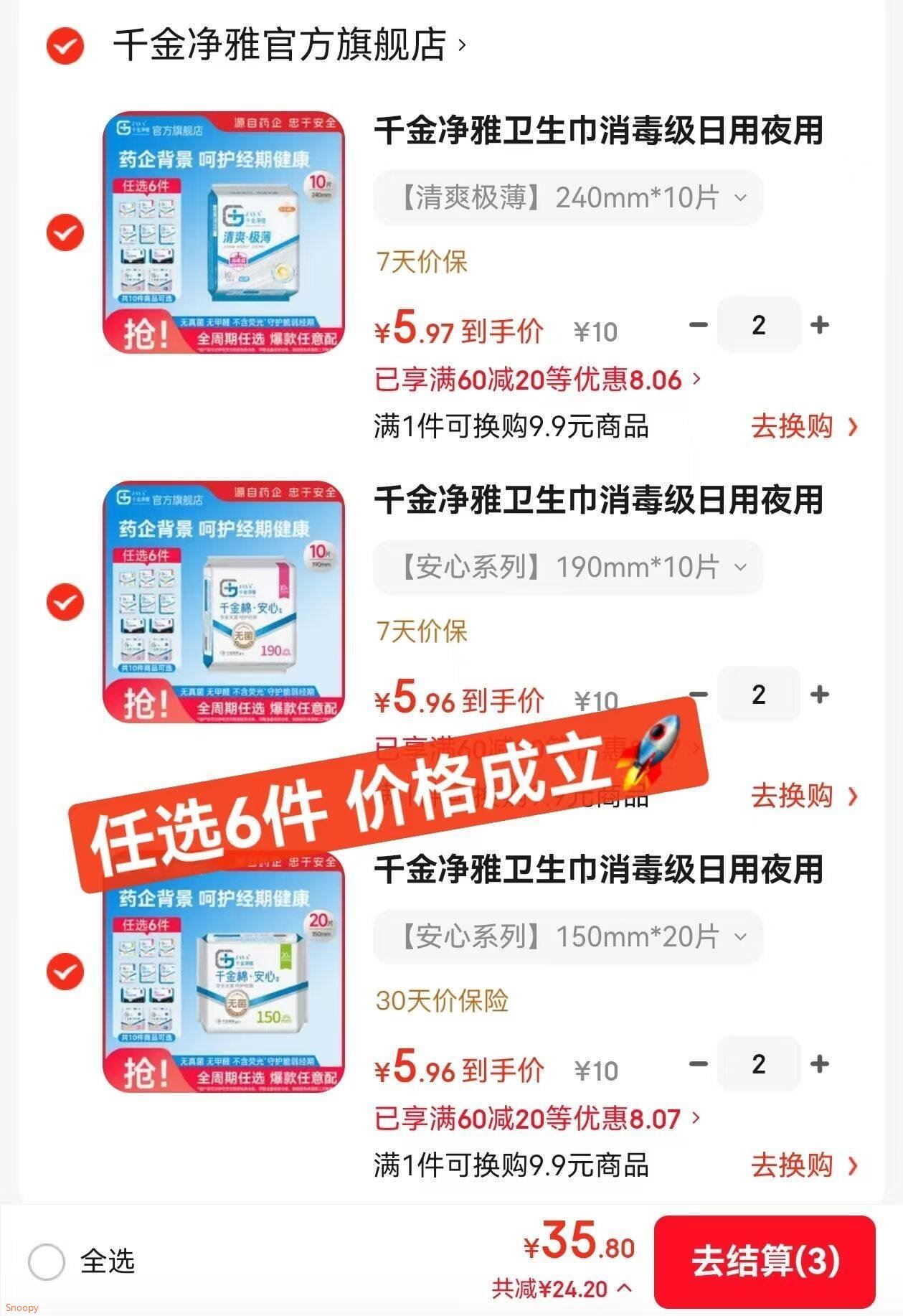Select all items with 全选
This screenshot has width=903, height=1316.
click(x=47, y=1261)
